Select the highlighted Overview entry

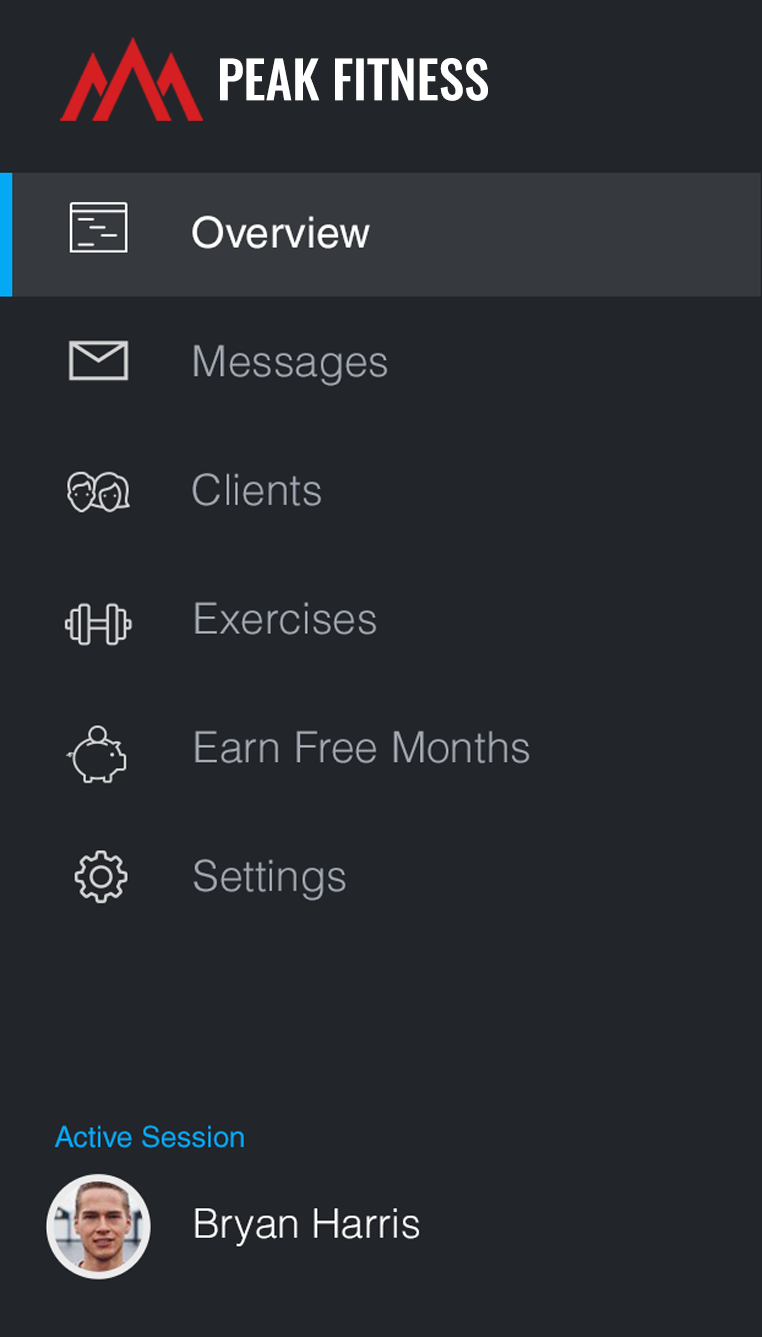click(x=280, y=232)
